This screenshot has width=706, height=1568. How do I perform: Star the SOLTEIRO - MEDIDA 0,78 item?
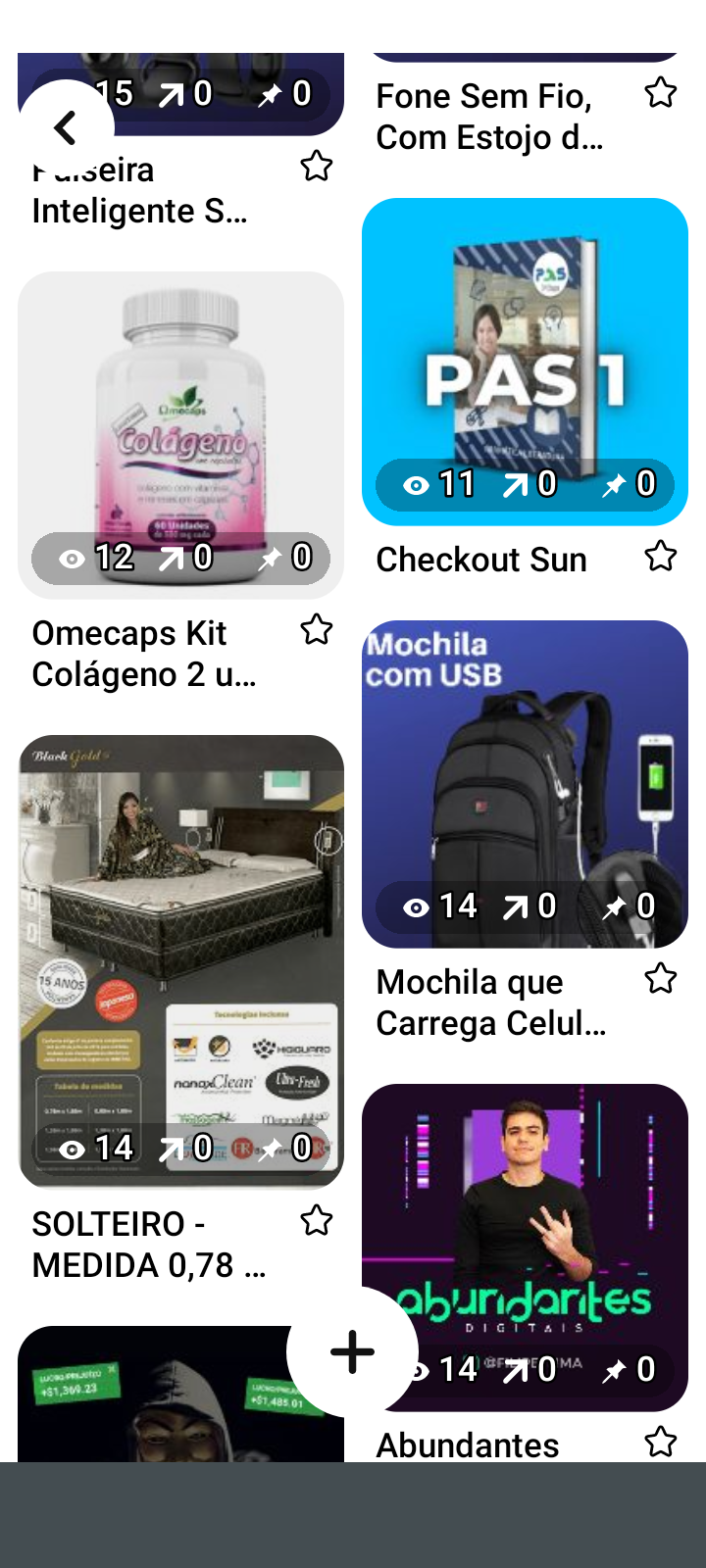[x=316, y=1221]
